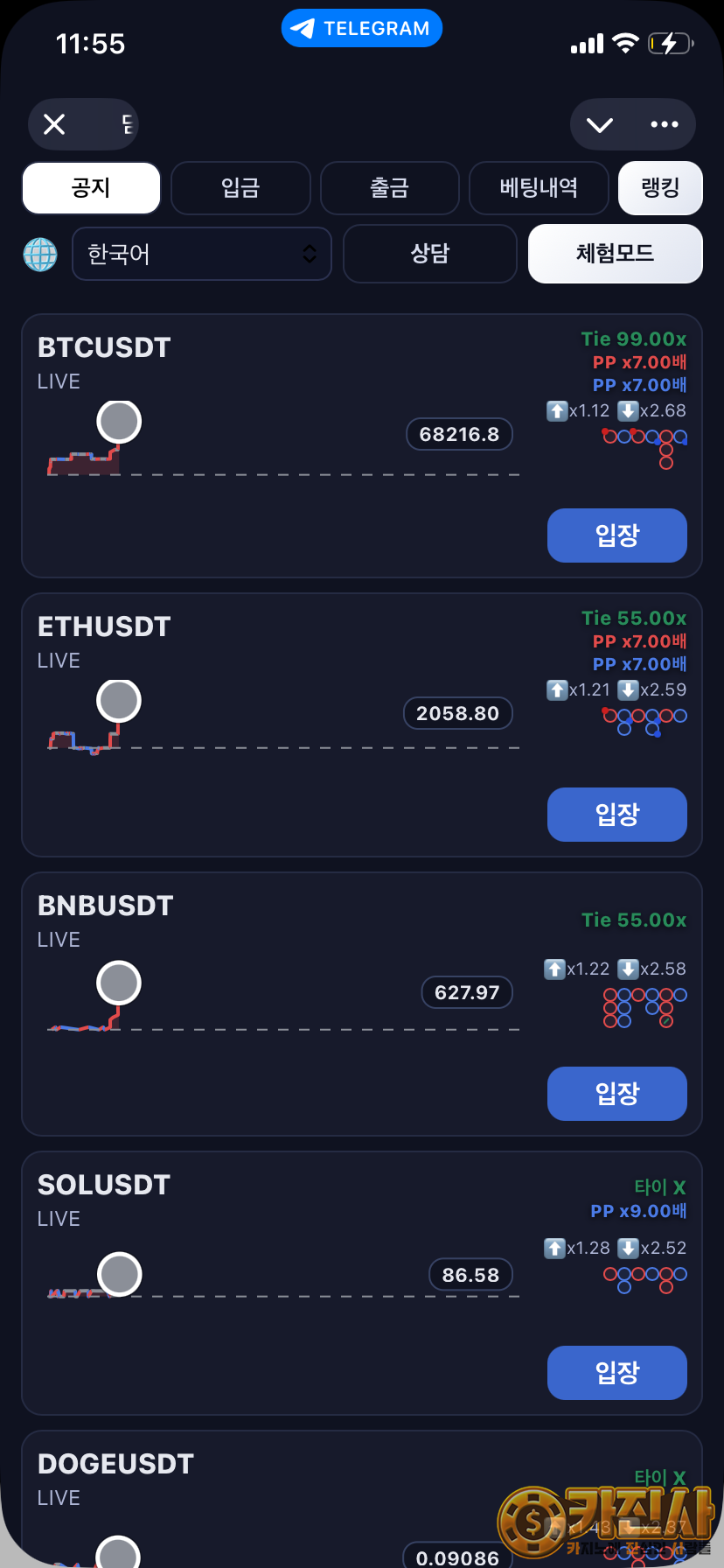The image size is (724, 1568).
Task: Switch to the 입금 deposit tab
Action: coord(240,187)
